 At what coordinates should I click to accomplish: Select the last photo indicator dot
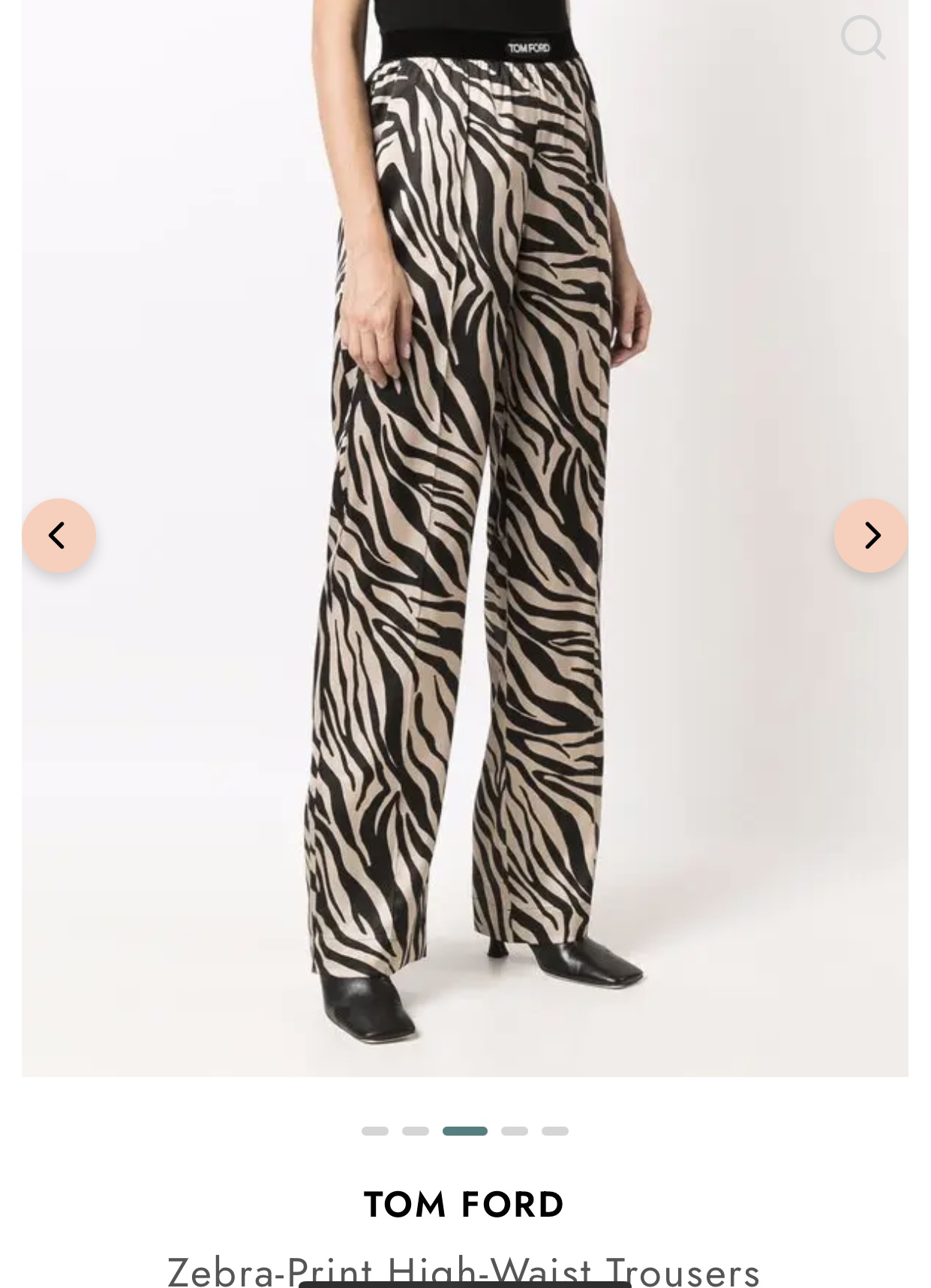pos(555,1131)
